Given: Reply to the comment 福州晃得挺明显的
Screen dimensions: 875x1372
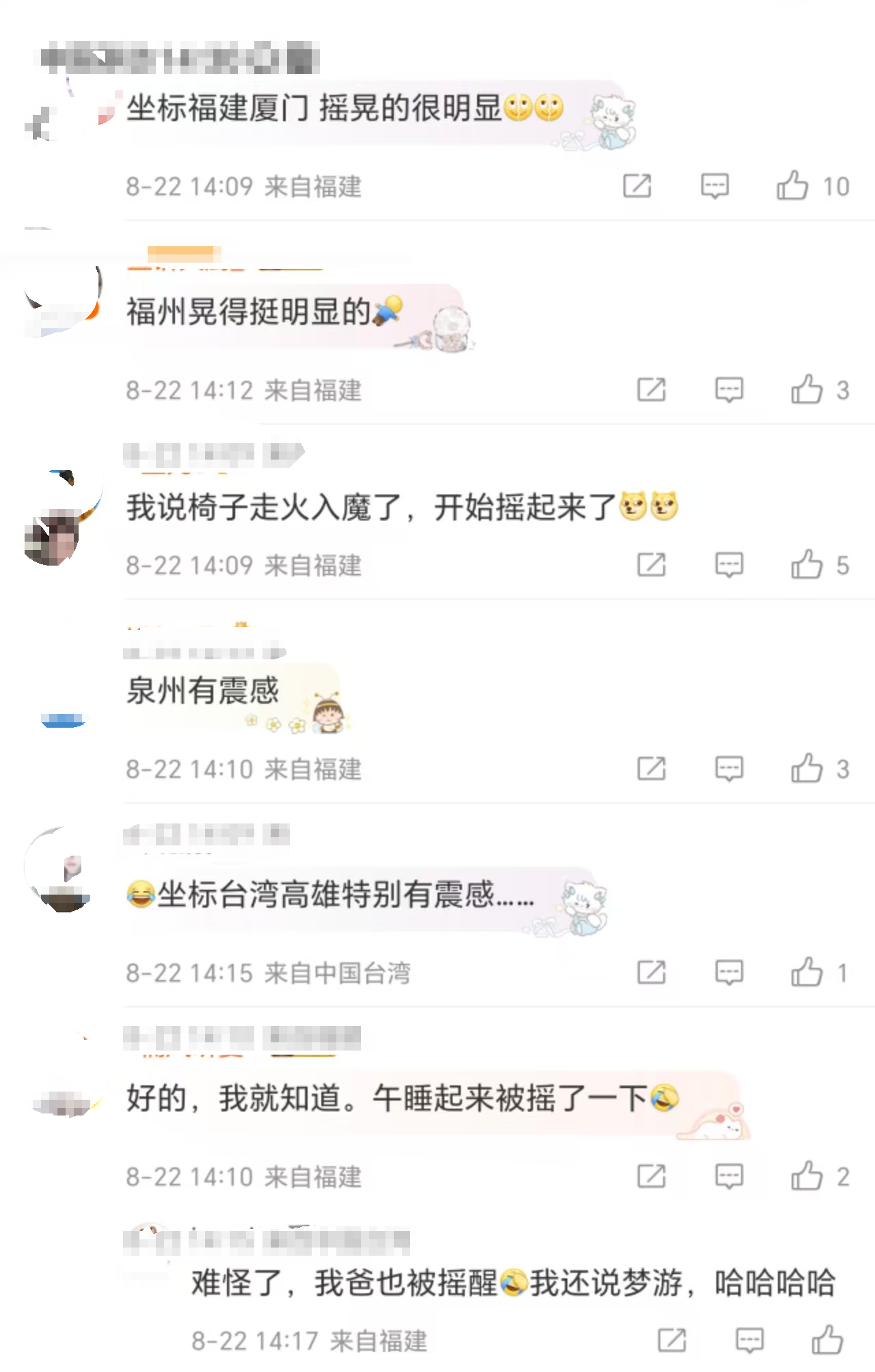Looking at the screenshot, I should tap(729, 390).
